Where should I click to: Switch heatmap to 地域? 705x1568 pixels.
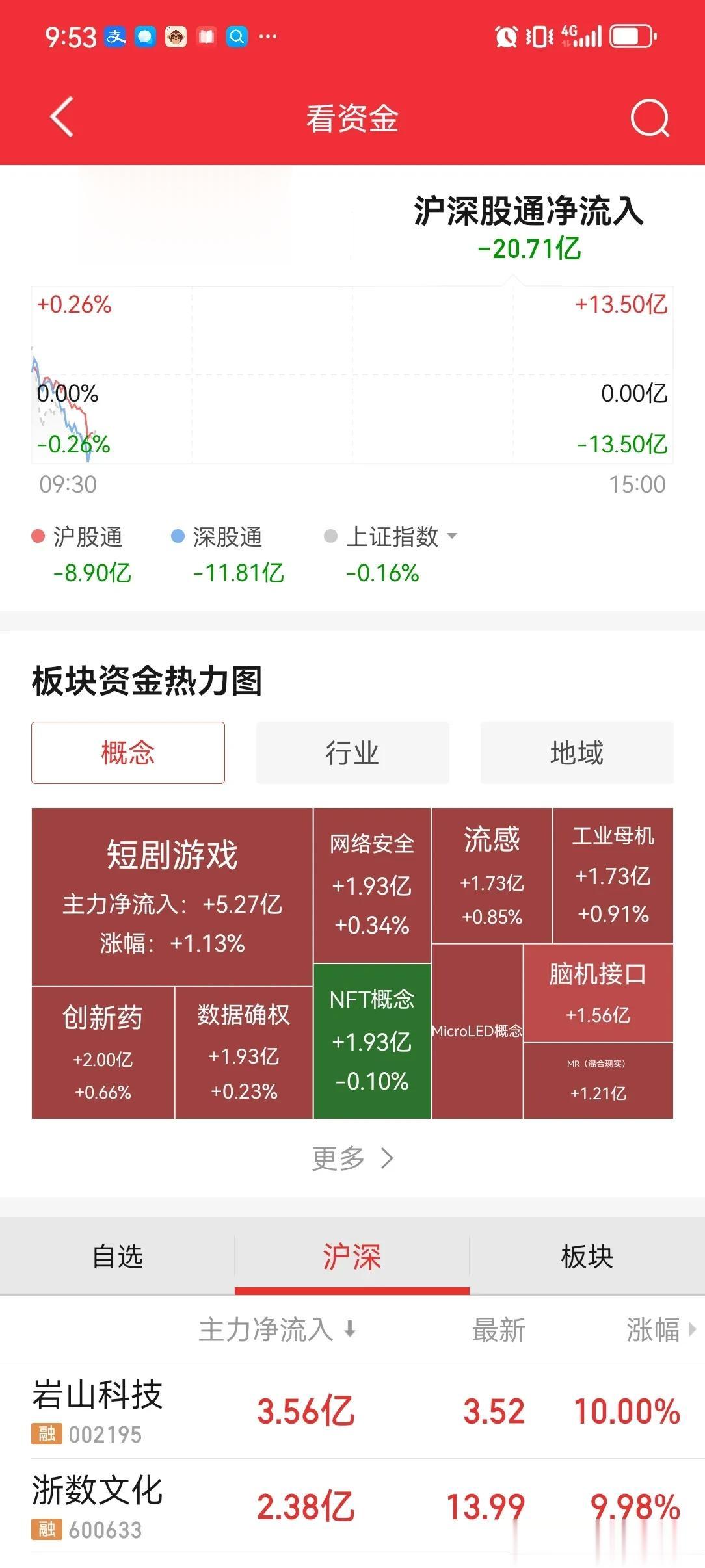(x=577, y=752)
